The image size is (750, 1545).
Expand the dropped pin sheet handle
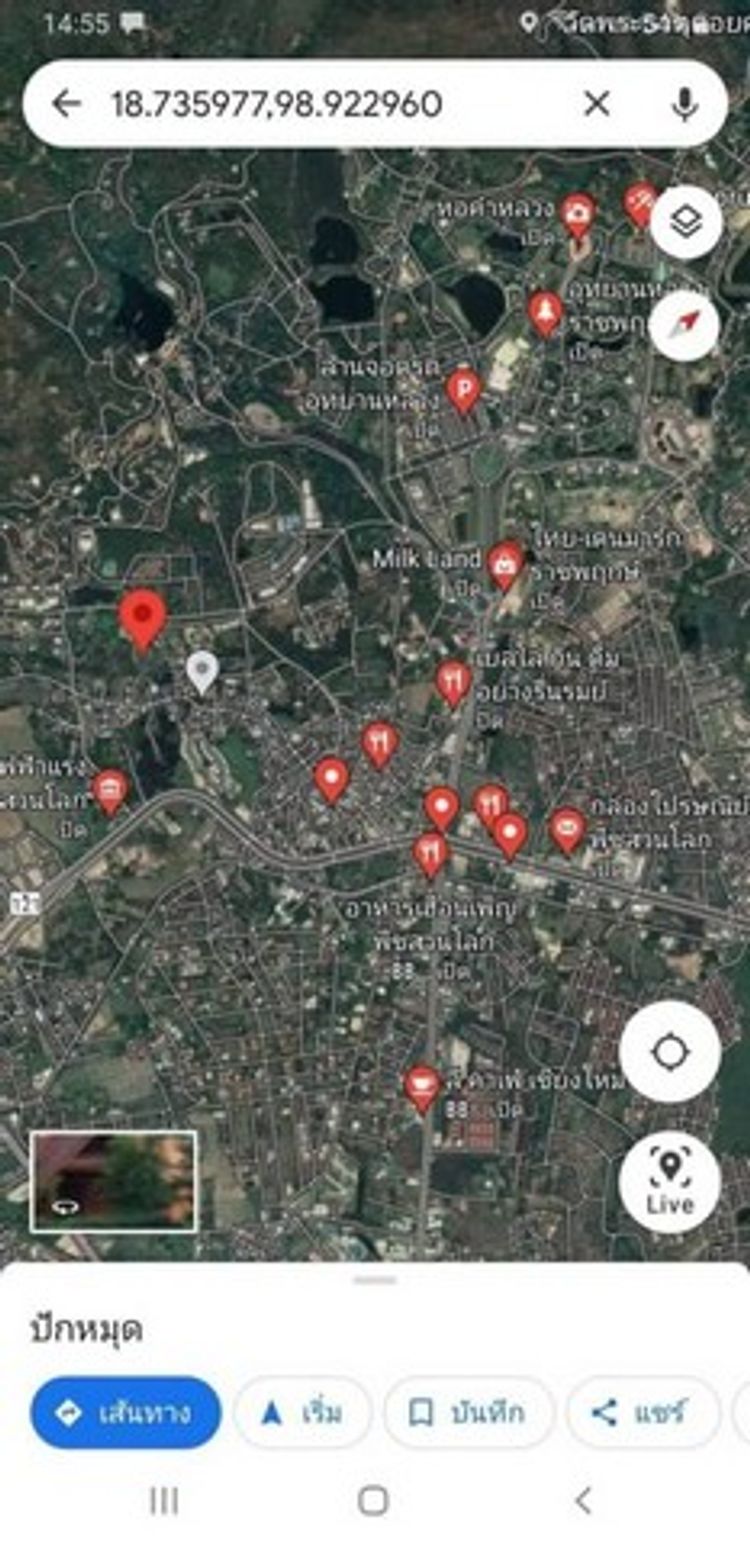click(375, 1280)
